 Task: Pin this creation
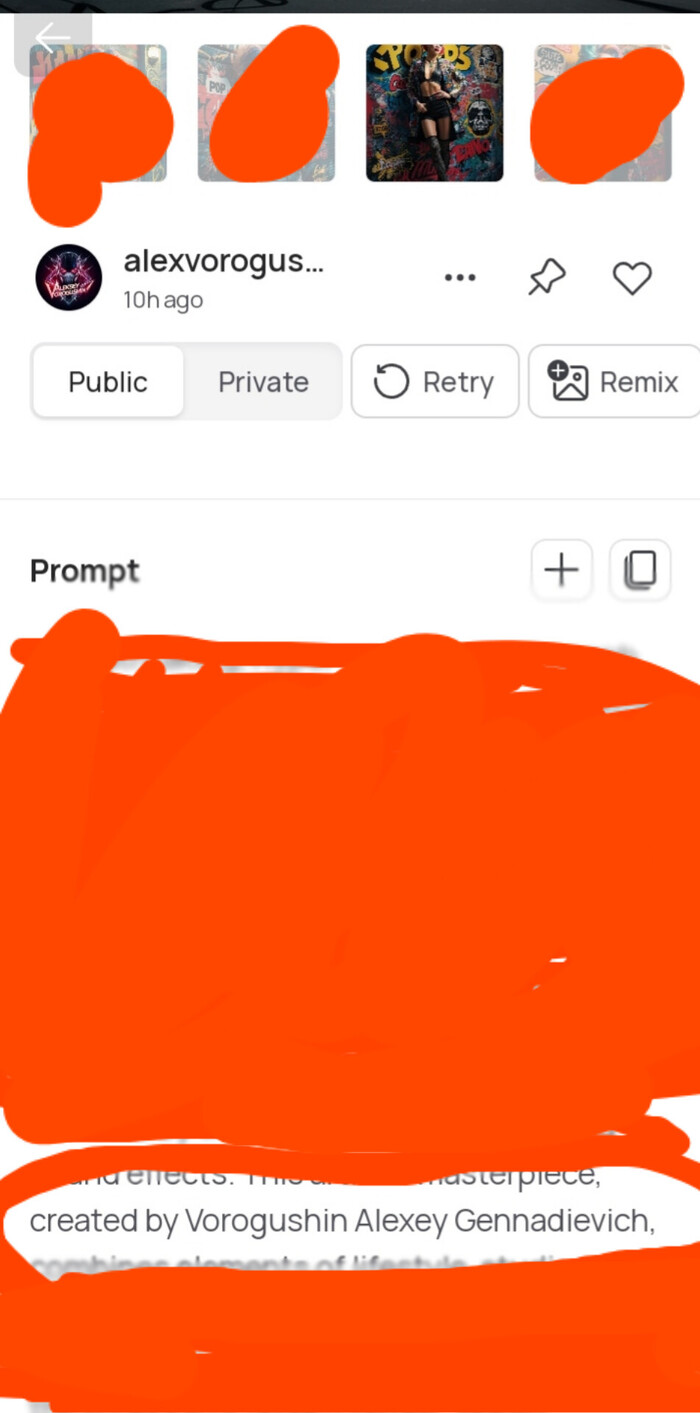(546, 278)
